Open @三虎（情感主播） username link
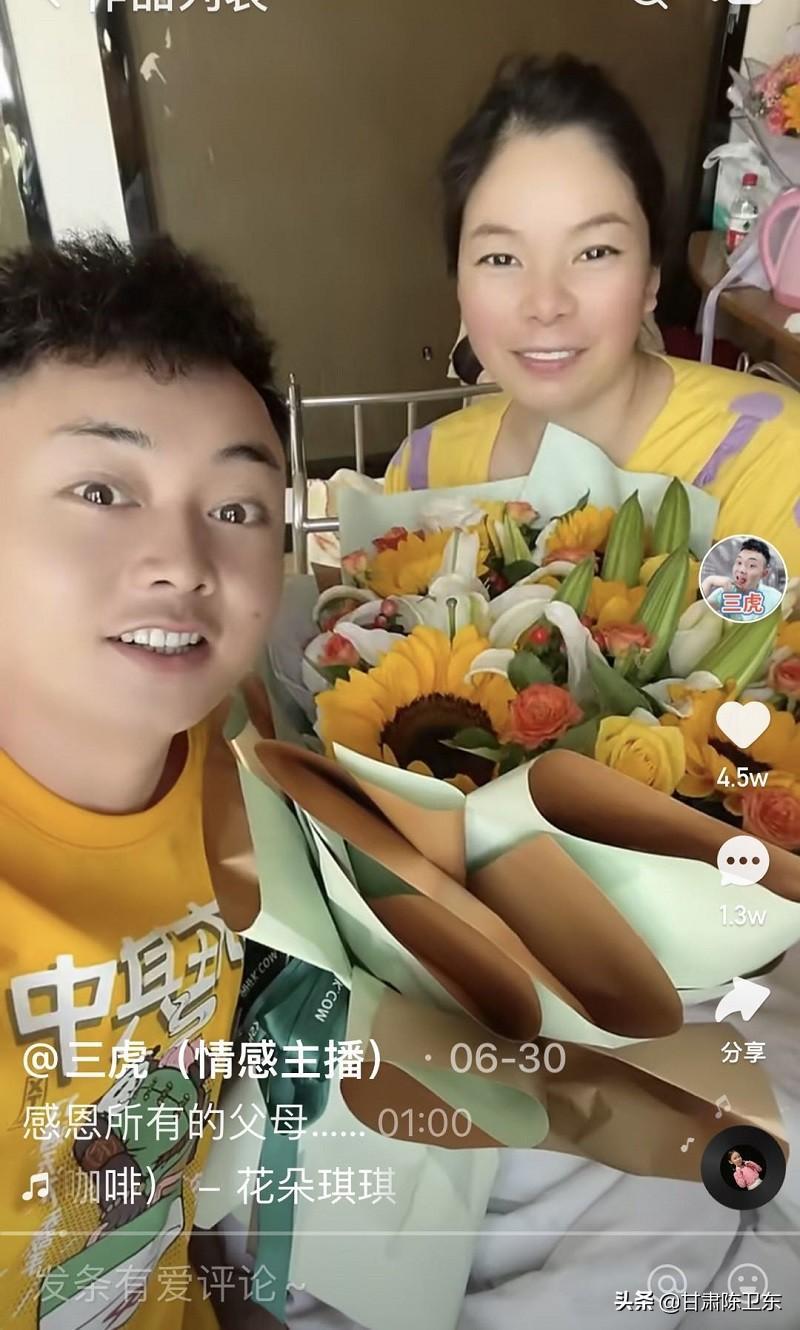Screen dimensions: 800x1330 click(x=205, y=1060)
